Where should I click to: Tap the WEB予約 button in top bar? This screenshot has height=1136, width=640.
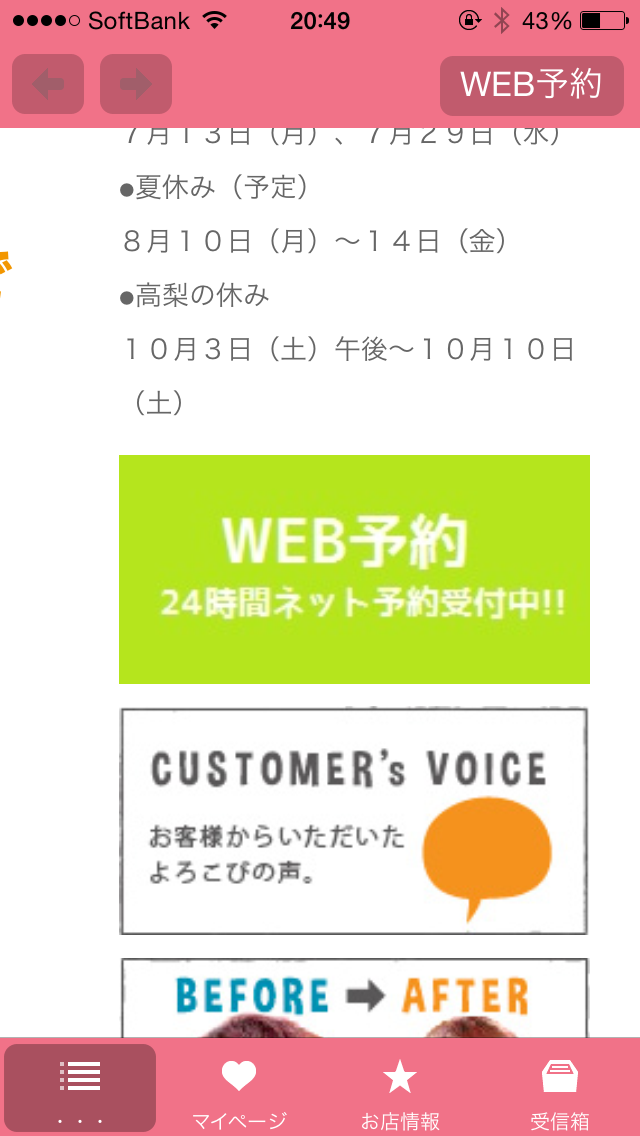(x=531, y=85)
